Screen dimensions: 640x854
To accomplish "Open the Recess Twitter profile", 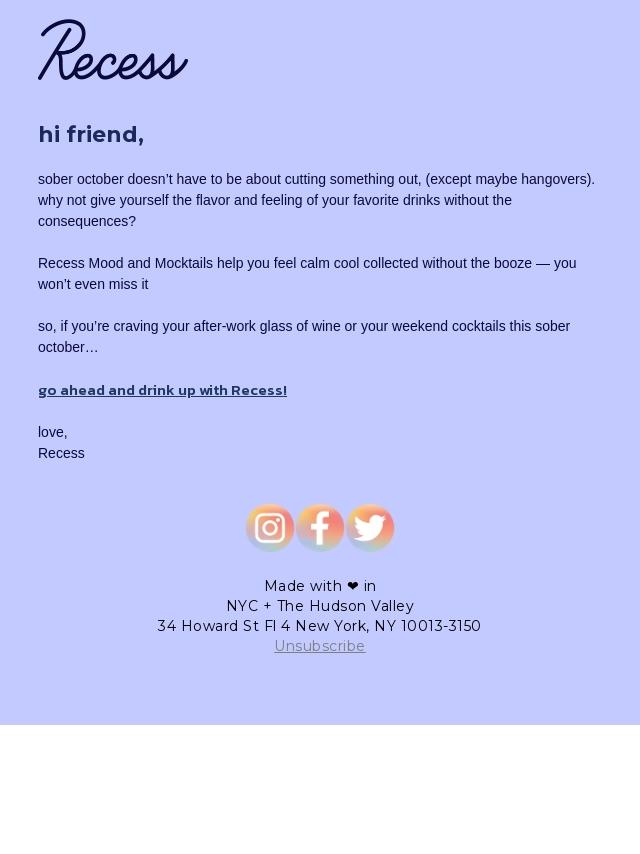I will tap(370, 527).
